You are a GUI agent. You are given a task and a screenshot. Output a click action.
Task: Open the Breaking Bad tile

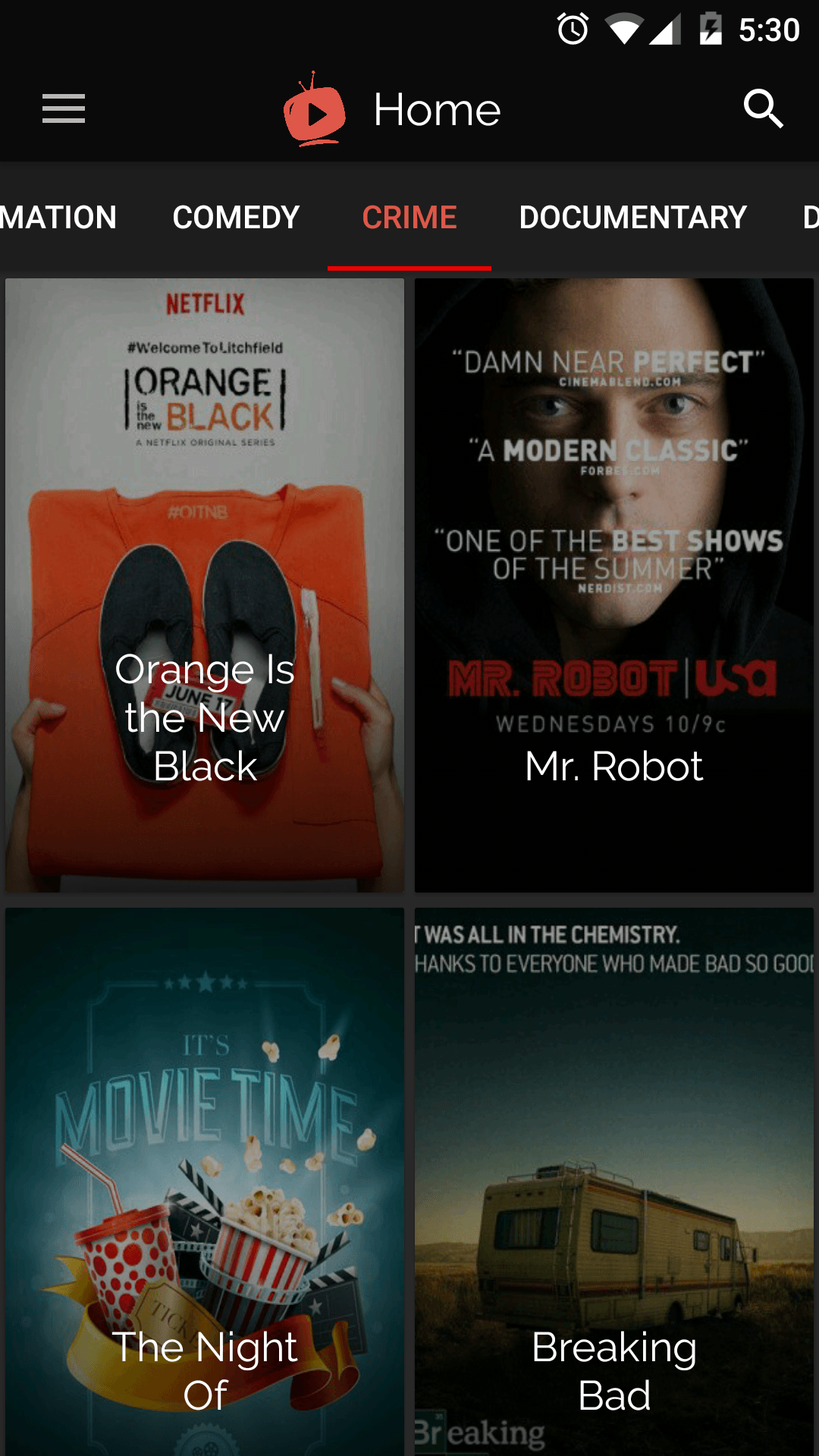click(x=614, y=1181)
